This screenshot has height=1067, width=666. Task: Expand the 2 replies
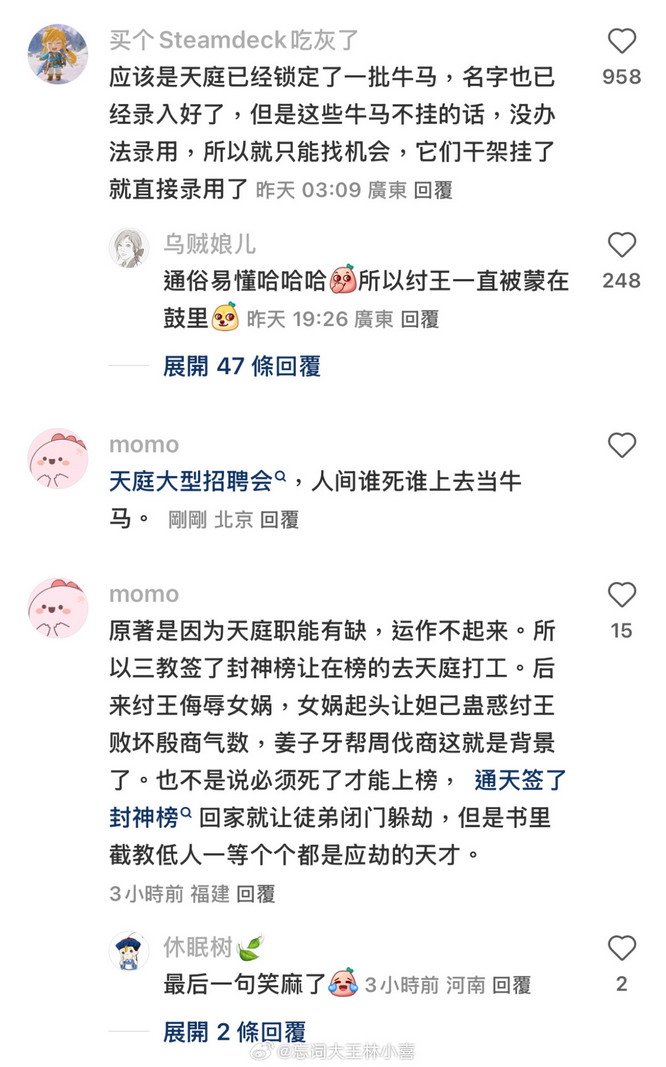(x=235, y=1031)
